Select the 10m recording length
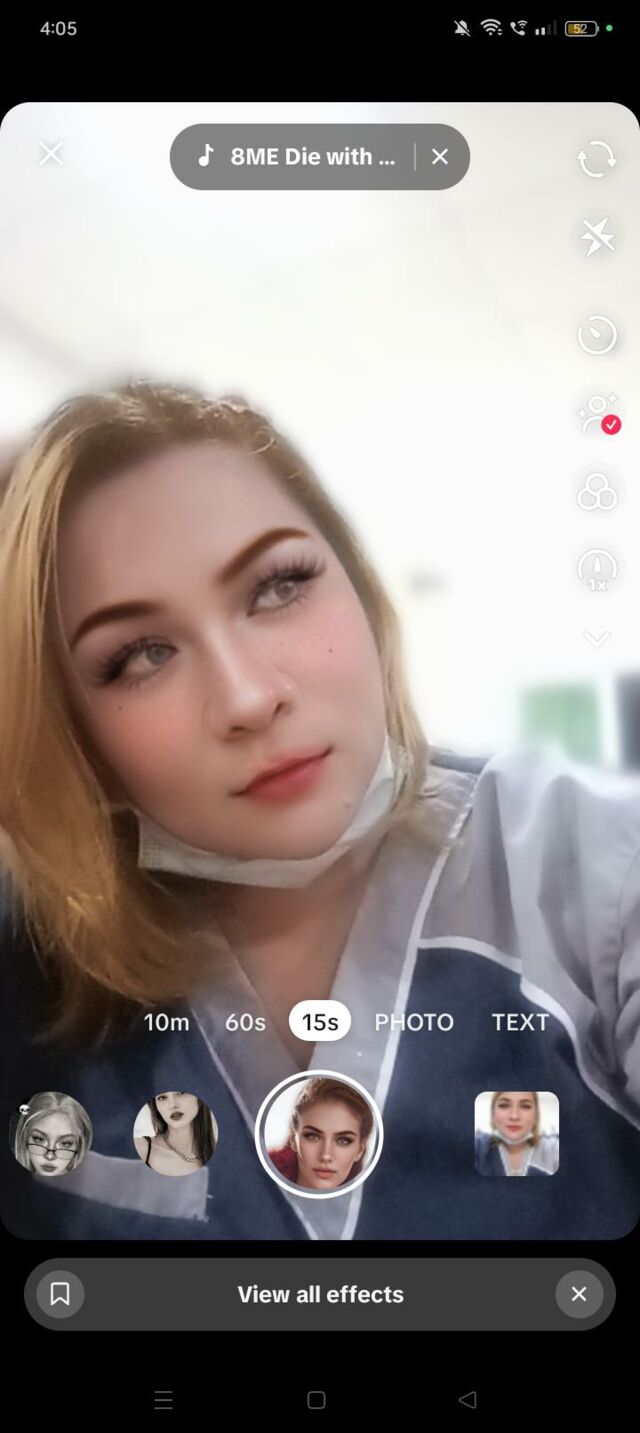This screenshot has width=640, height=1433. (166, 1022)
